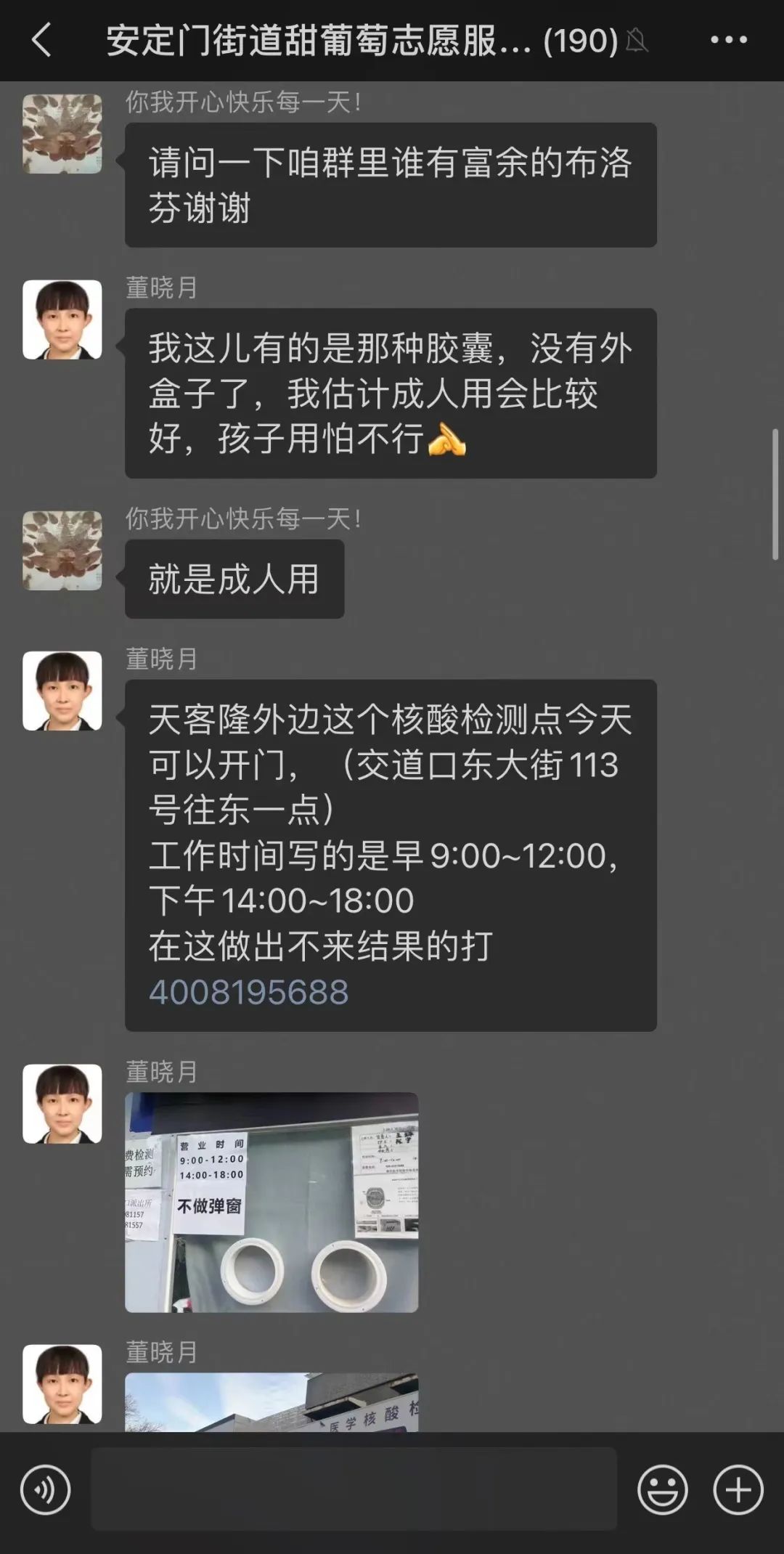Open the group chat overflow menu
The height and width of the screenshot is (1554, 784).
(728, 40)
